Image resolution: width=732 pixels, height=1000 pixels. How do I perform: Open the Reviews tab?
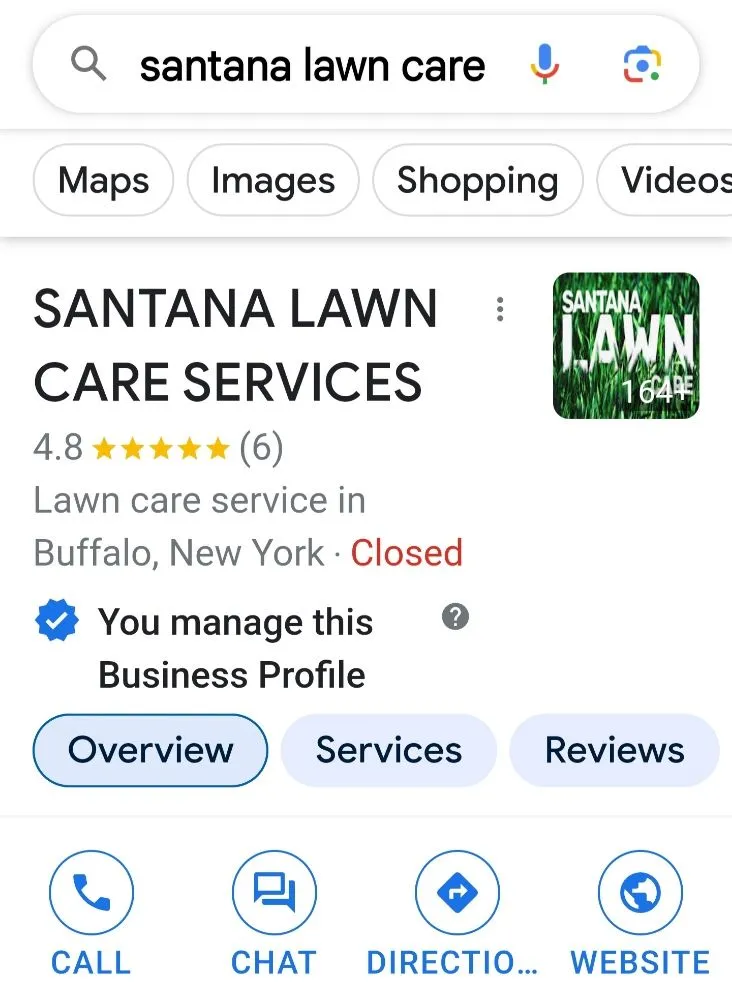pyautogui.click(x=614, y=749)
